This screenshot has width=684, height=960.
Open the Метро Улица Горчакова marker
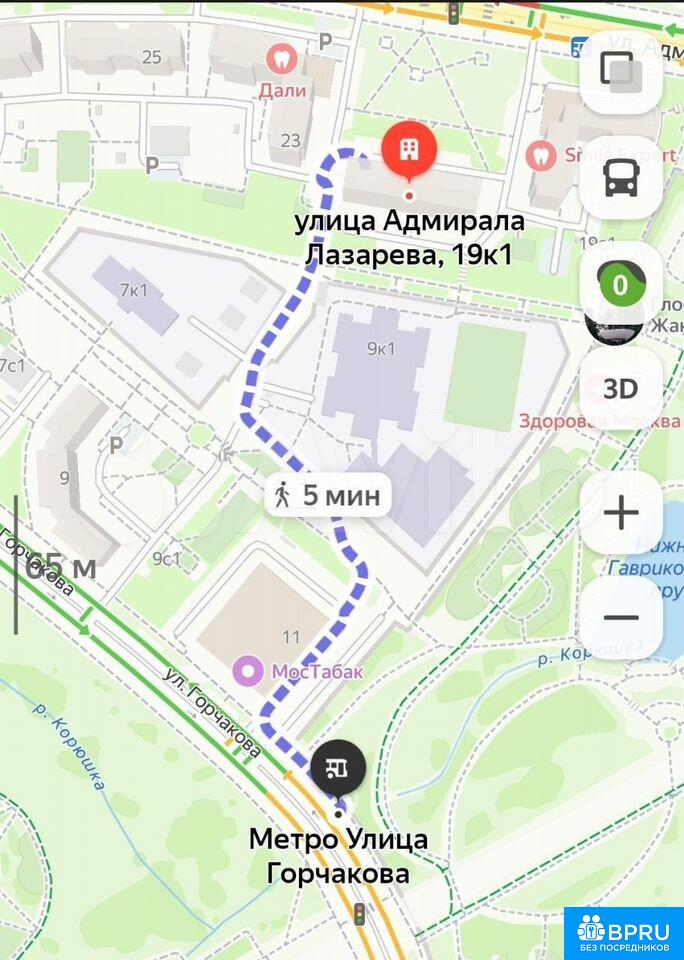tap(338, 767)
